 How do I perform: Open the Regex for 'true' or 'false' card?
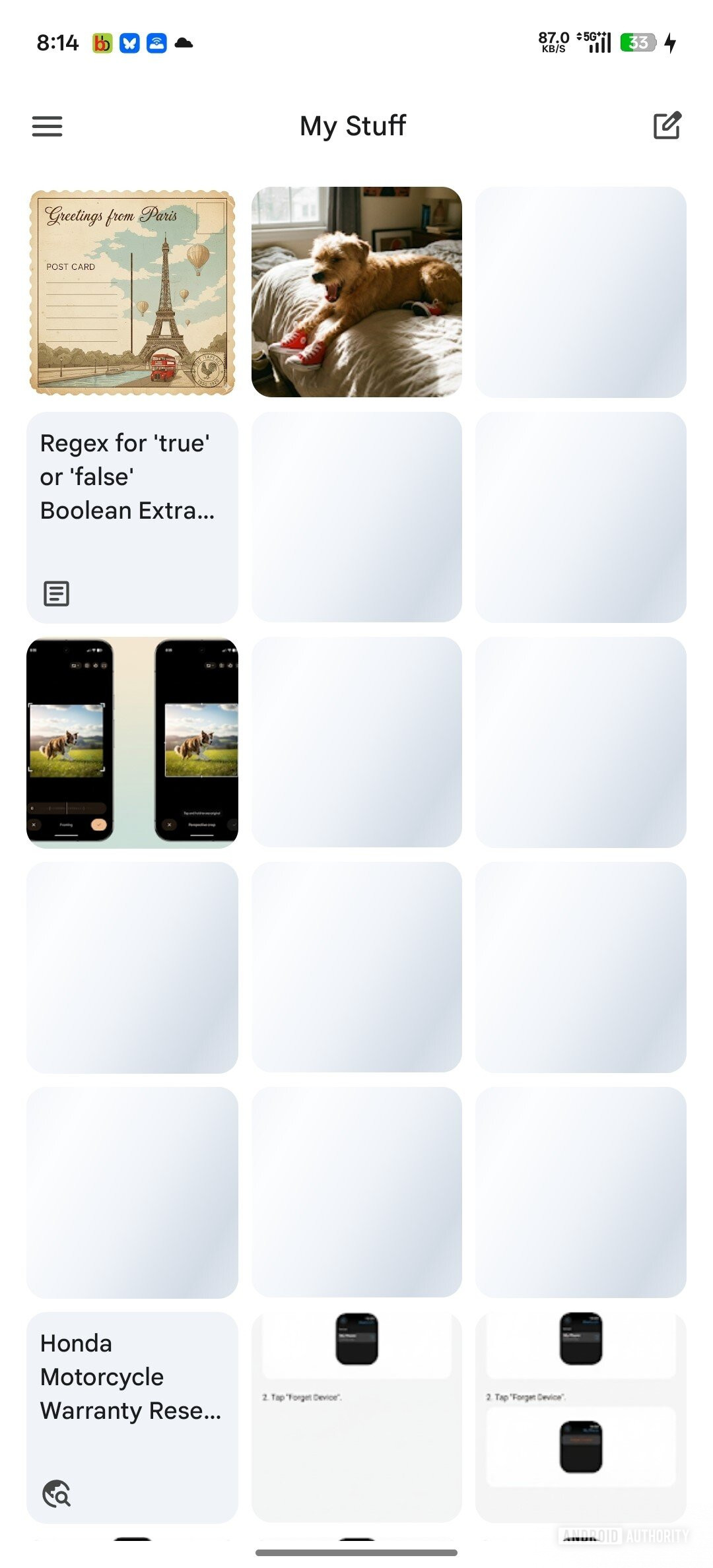[132, 517]
